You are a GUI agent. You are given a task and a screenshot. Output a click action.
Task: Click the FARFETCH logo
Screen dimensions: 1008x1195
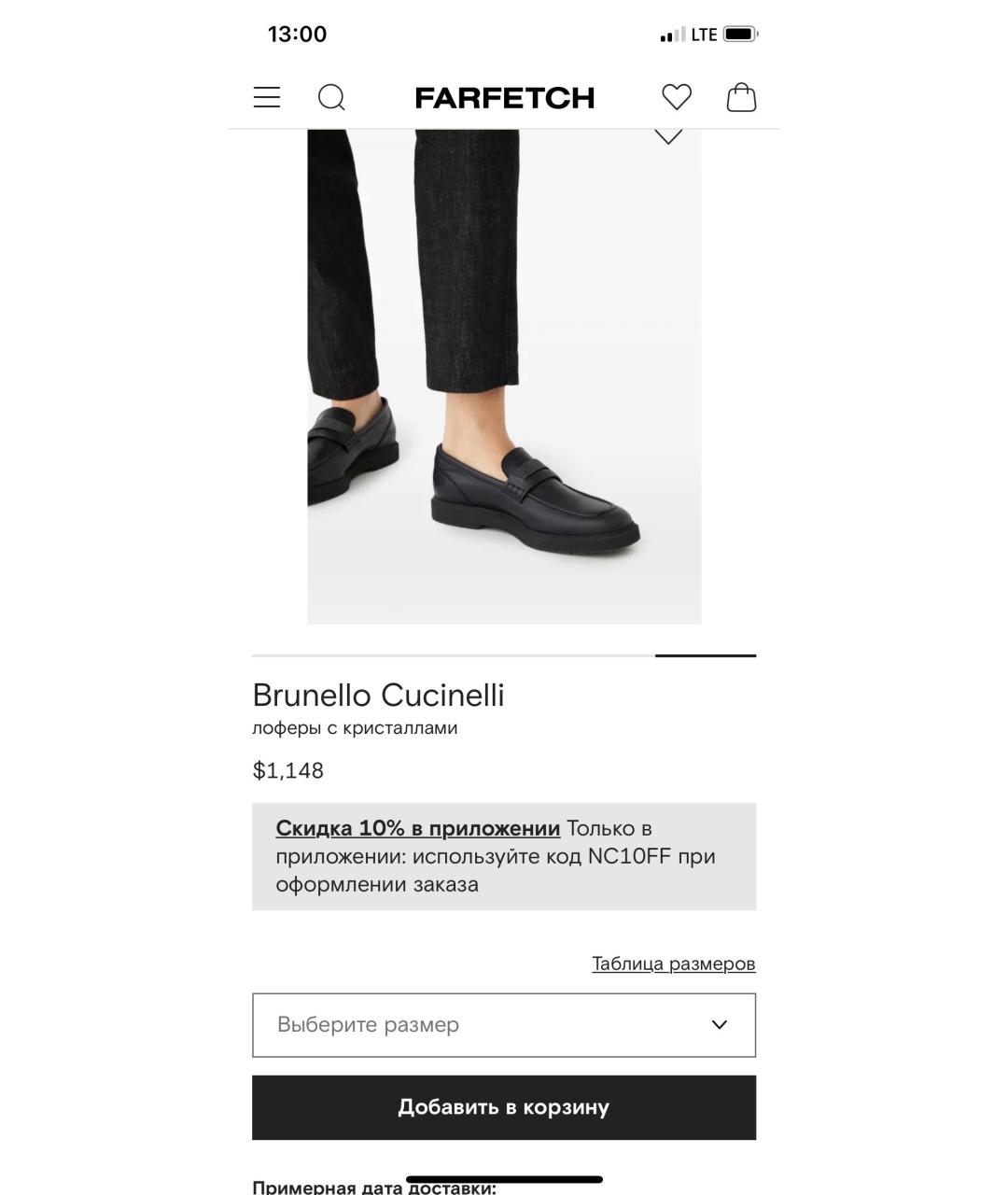click(504, 96)
